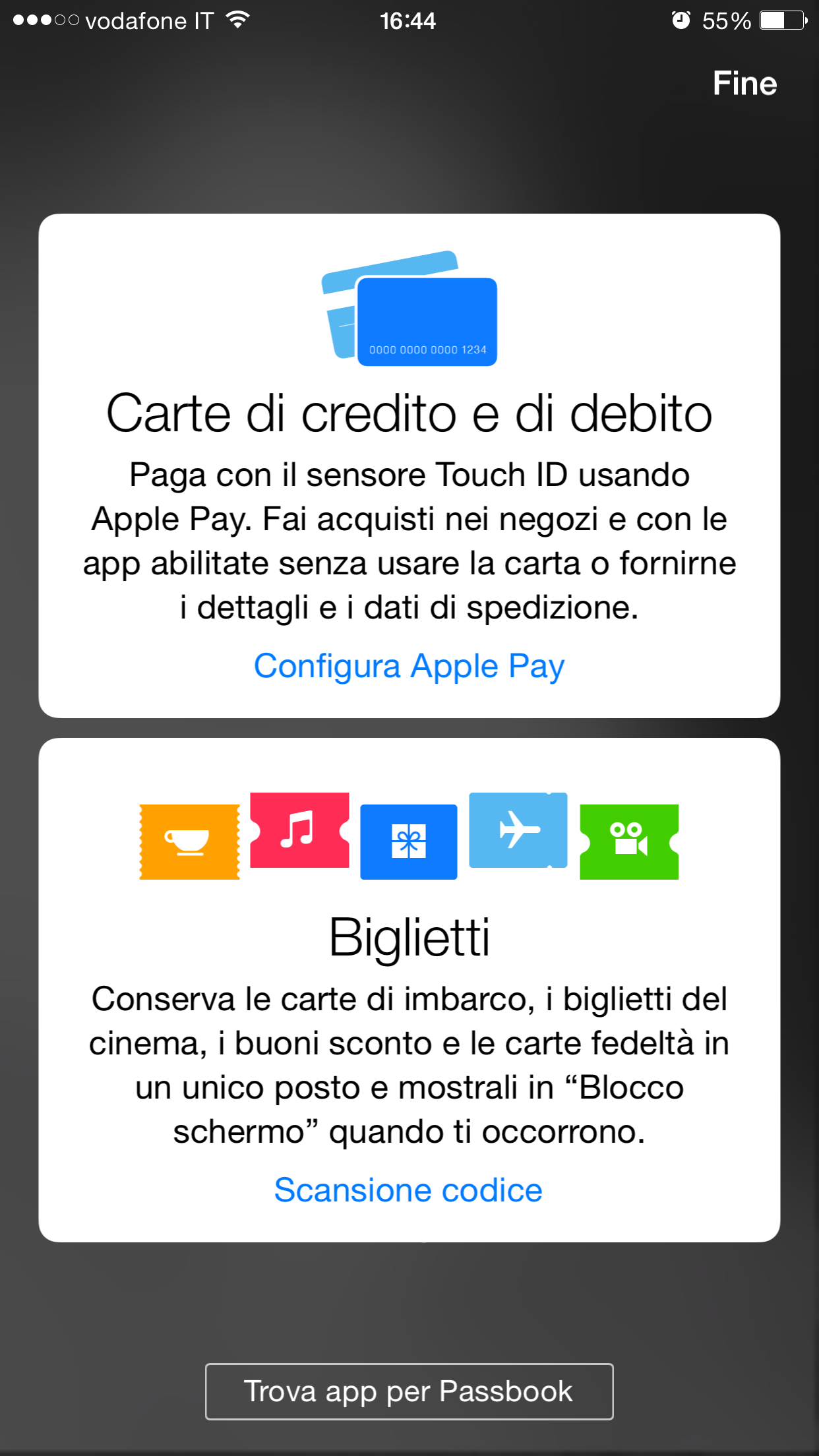This screenshot has height=1456, width=819.
Task: Open Trova app per Passbook
Action: (x=409, y=1391)
